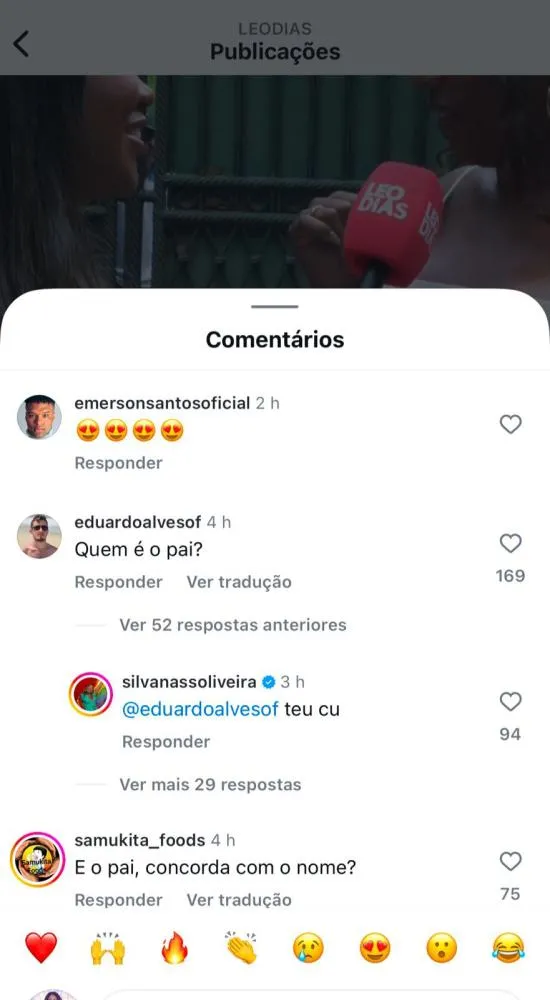Reply to silvanassoliveira's reply
This screenshot has width=550, height=1000.
pos(166,742)
